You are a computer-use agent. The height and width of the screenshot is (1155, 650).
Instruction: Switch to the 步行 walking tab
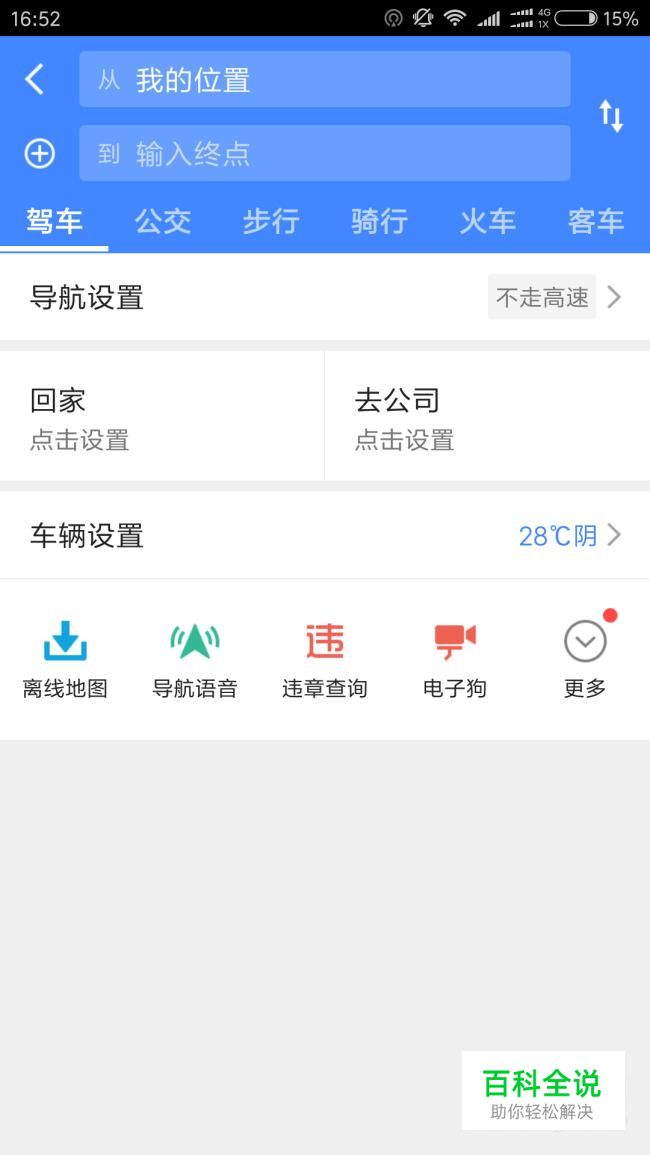click(271, 221)
